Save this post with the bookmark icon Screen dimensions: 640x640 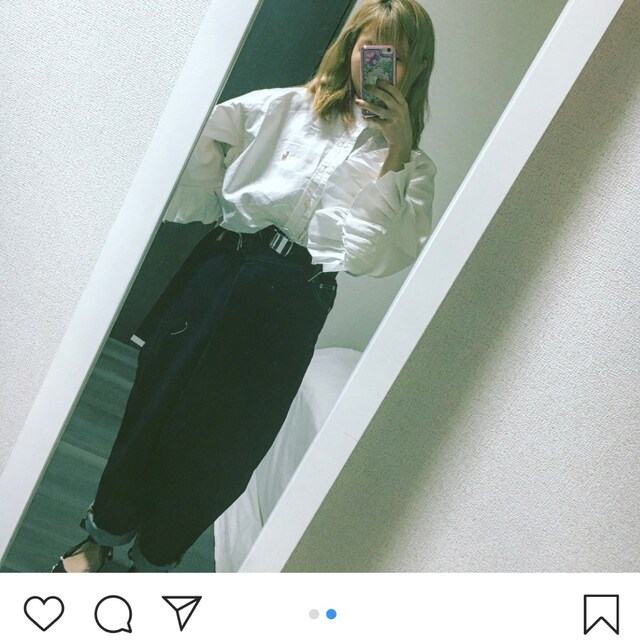[x=600, y=613]
